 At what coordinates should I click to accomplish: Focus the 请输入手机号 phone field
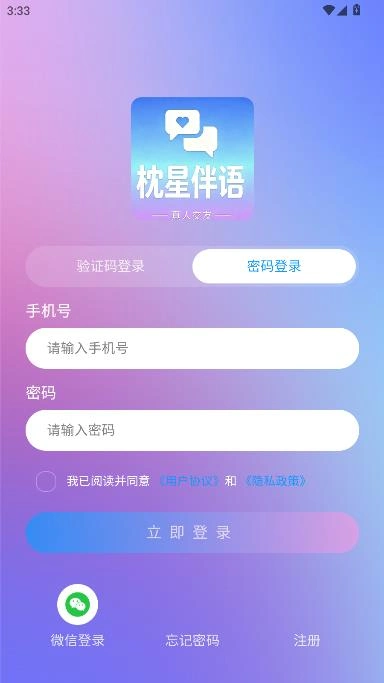192,348
